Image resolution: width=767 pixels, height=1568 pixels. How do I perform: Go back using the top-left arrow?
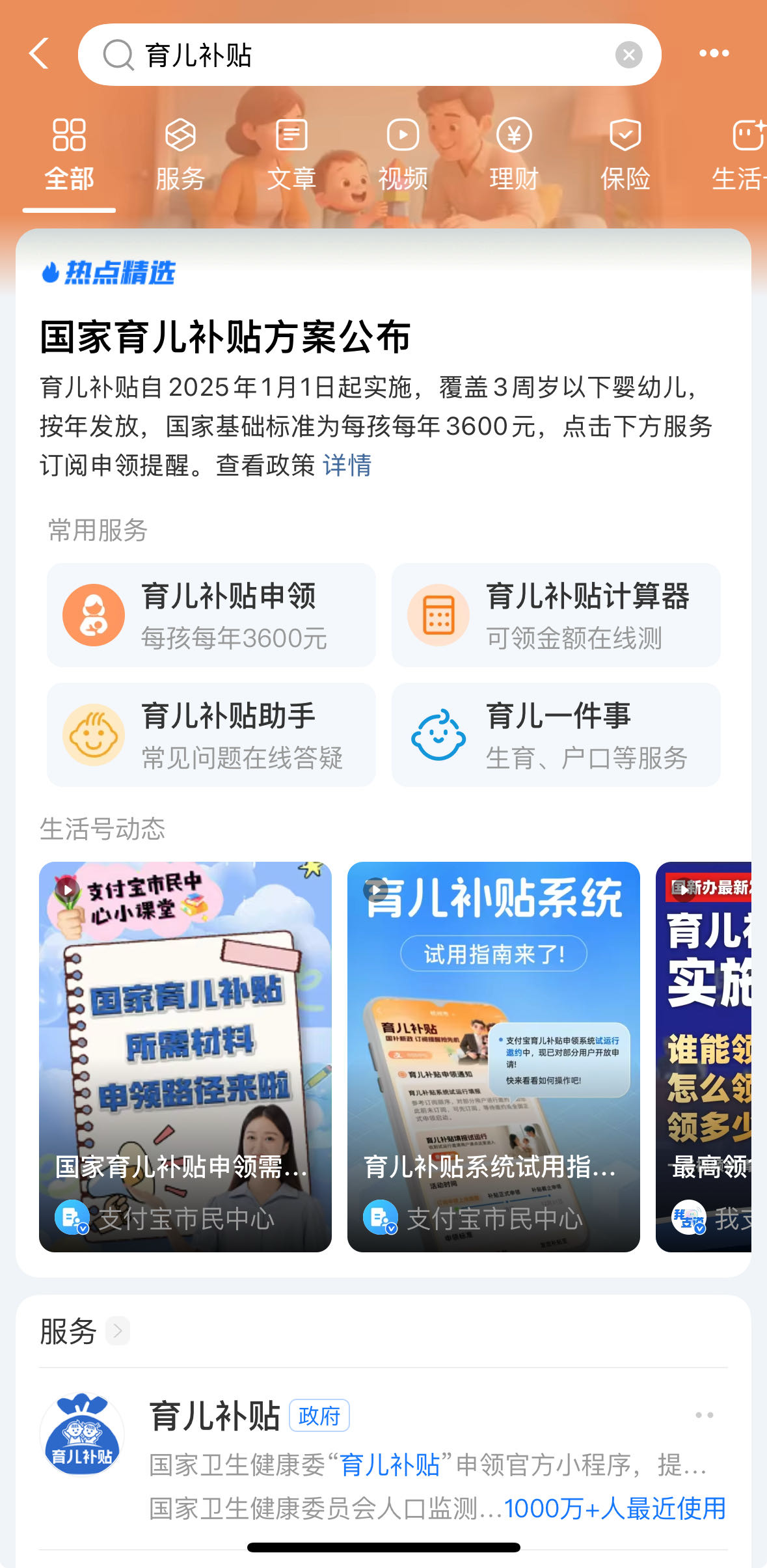pos(40,53)
